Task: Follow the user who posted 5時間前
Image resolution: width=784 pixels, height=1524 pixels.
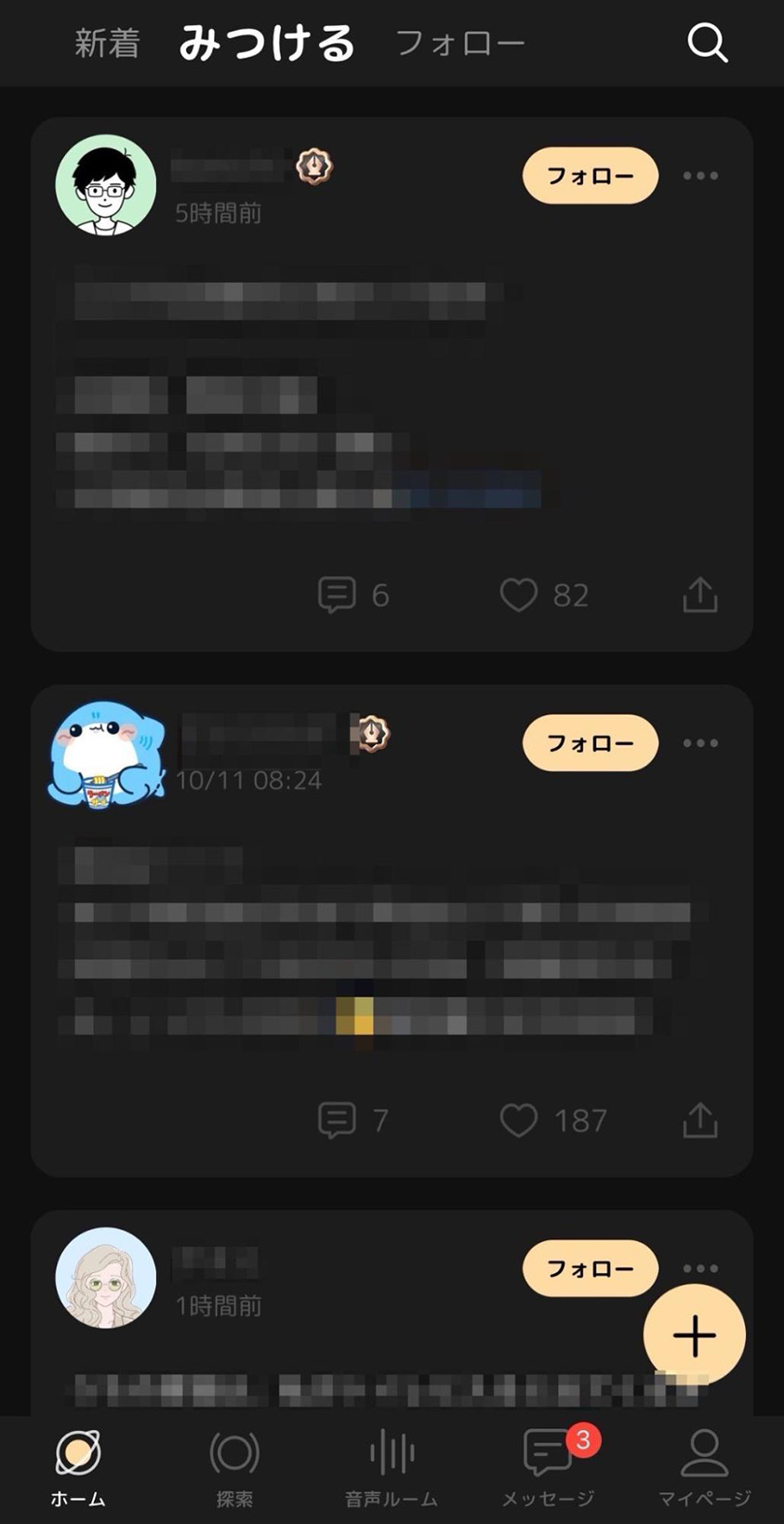Action: [590, 176]
